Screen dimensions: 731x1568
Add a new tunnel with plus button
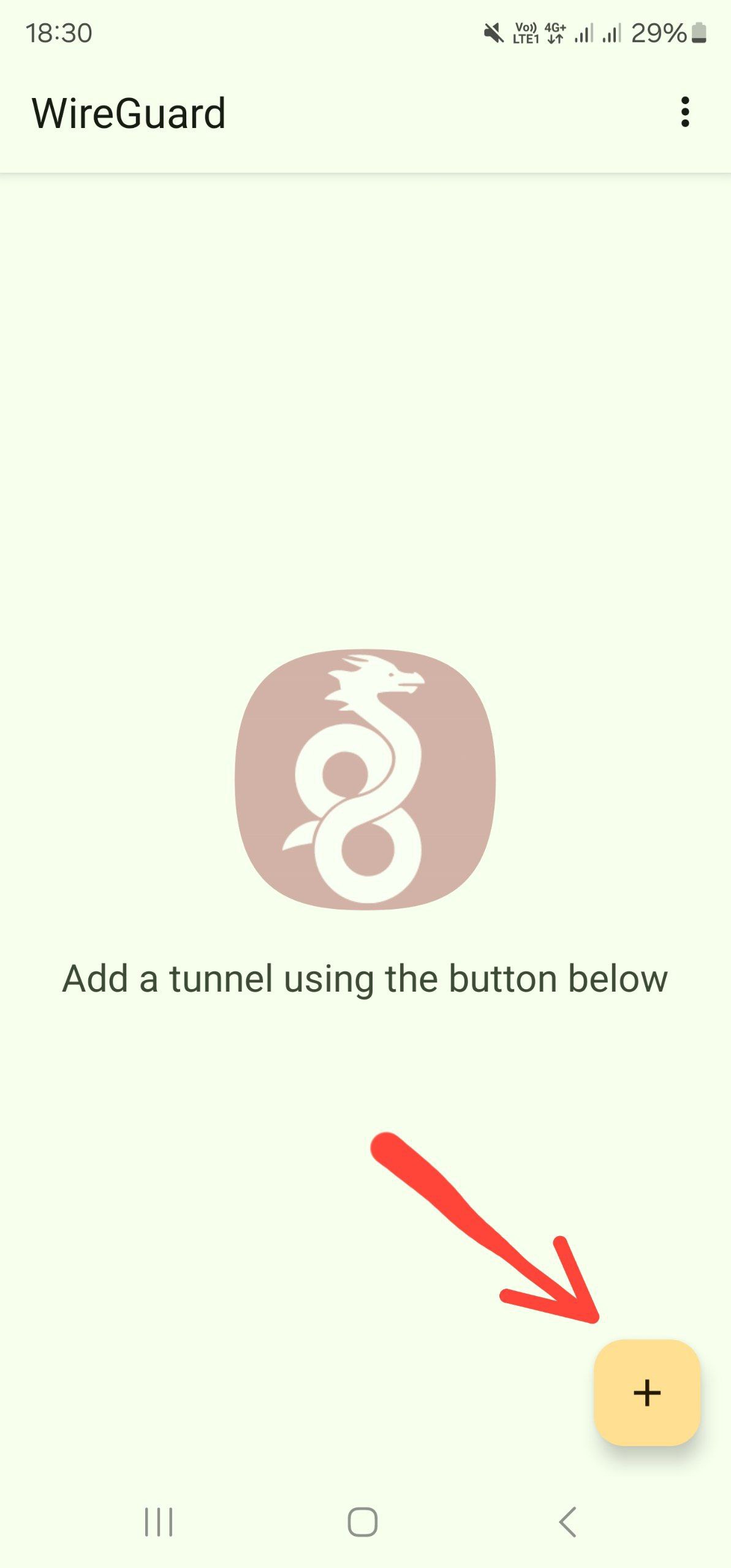(646, 1392)
